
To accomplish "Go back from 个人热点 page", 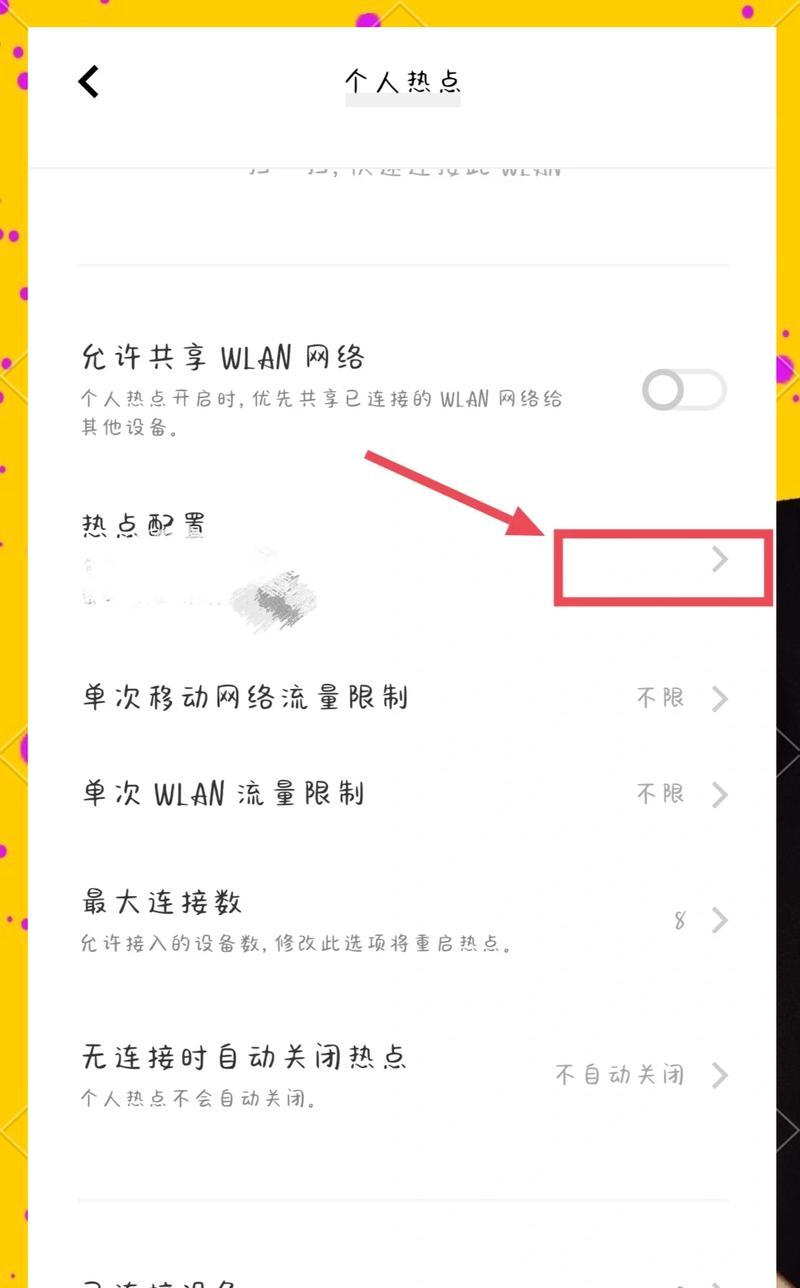I will pos(89,82).
